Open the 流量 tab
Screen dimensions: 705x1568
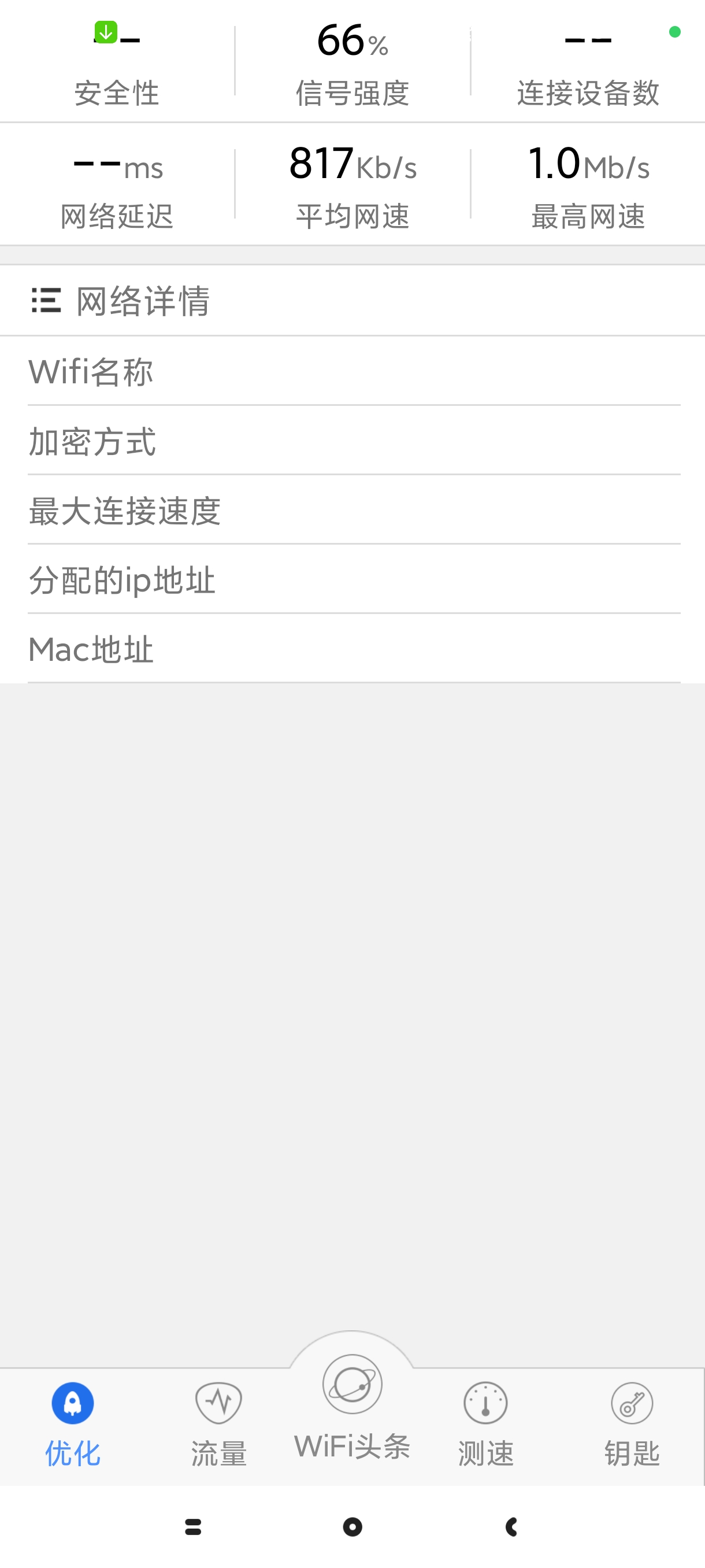pyautogui.click(x=218, y=1425)
